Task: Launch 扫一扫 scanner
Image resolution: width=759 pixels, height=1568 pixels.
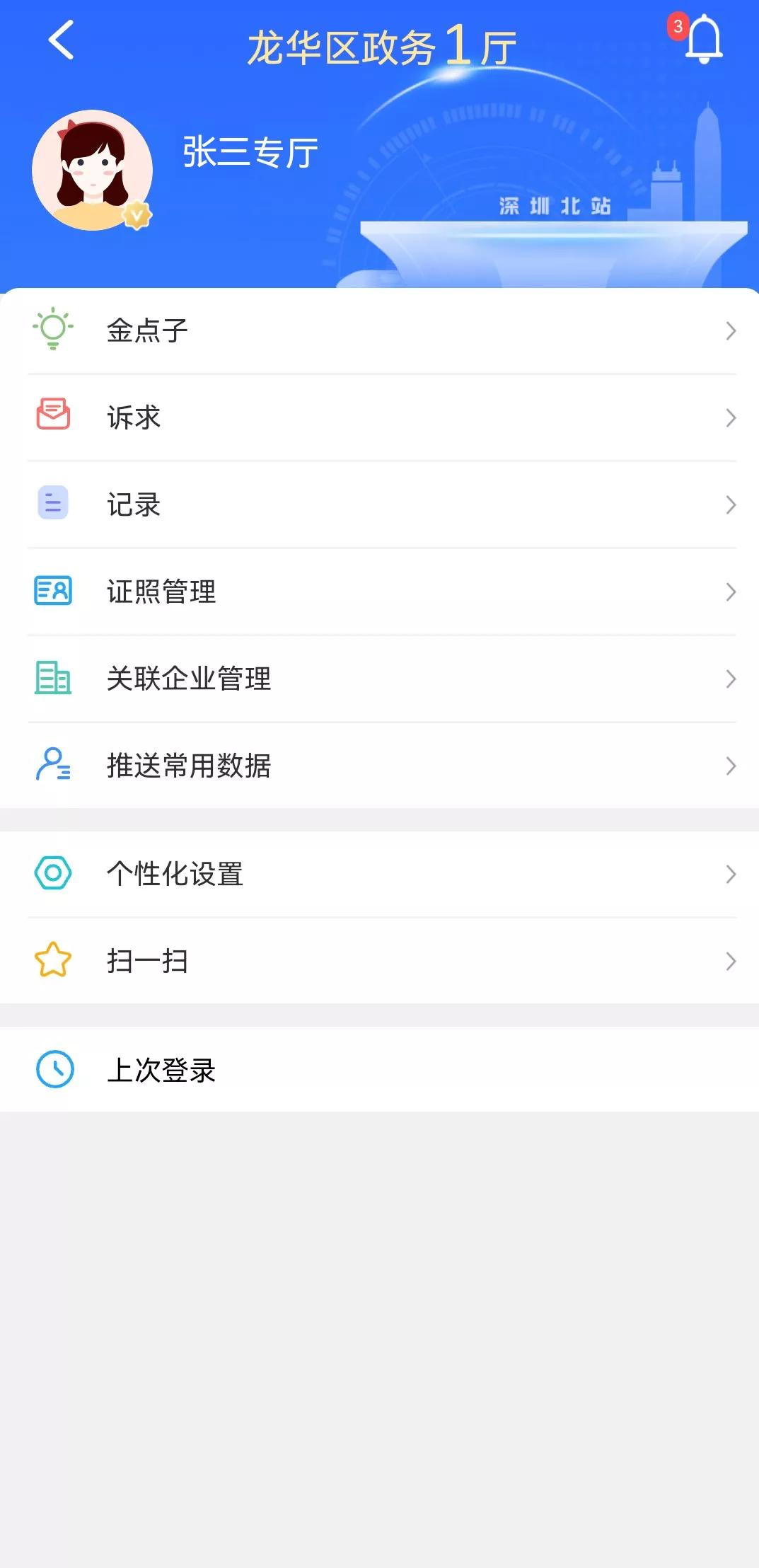Action: pos(379,961)
